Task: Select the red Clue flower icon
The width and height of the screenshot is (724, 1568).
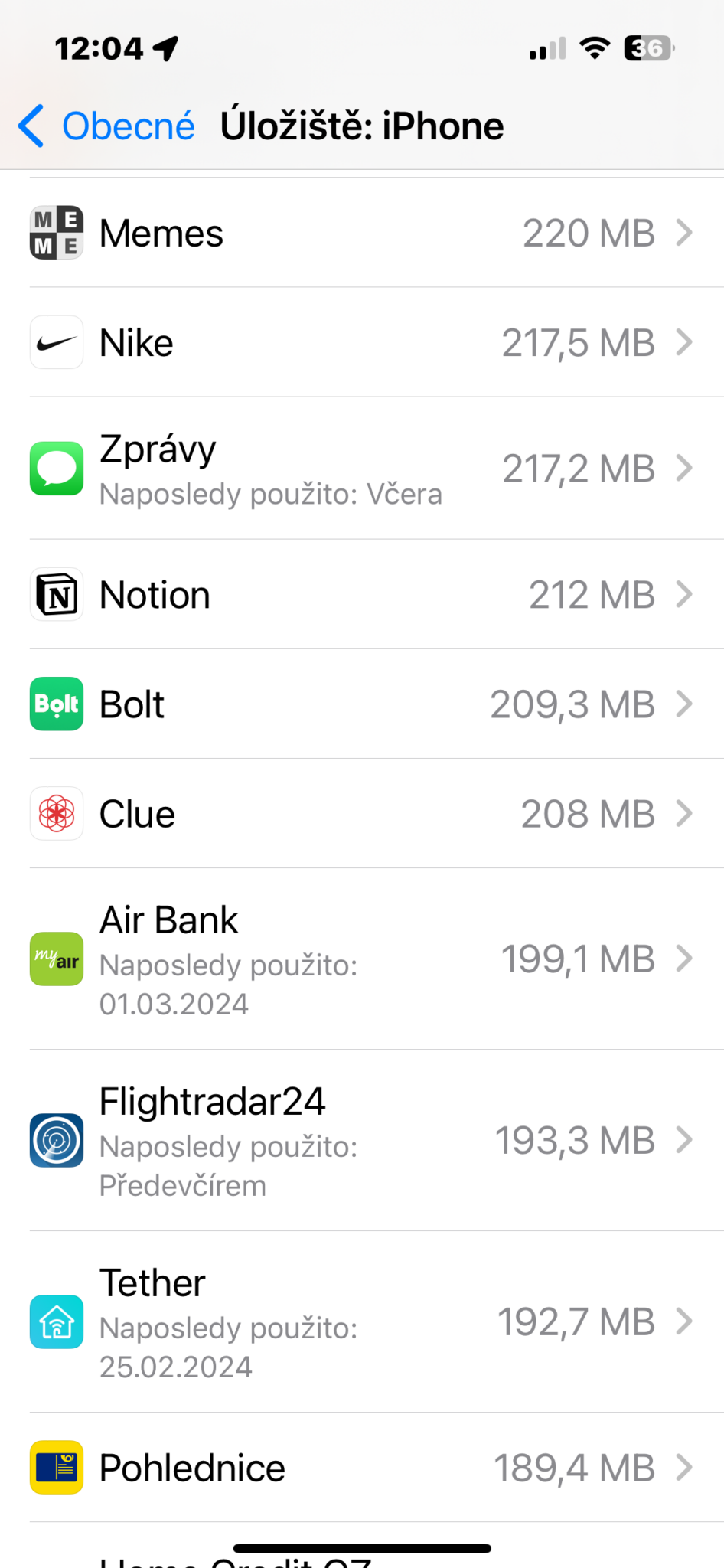Action: 56,813
